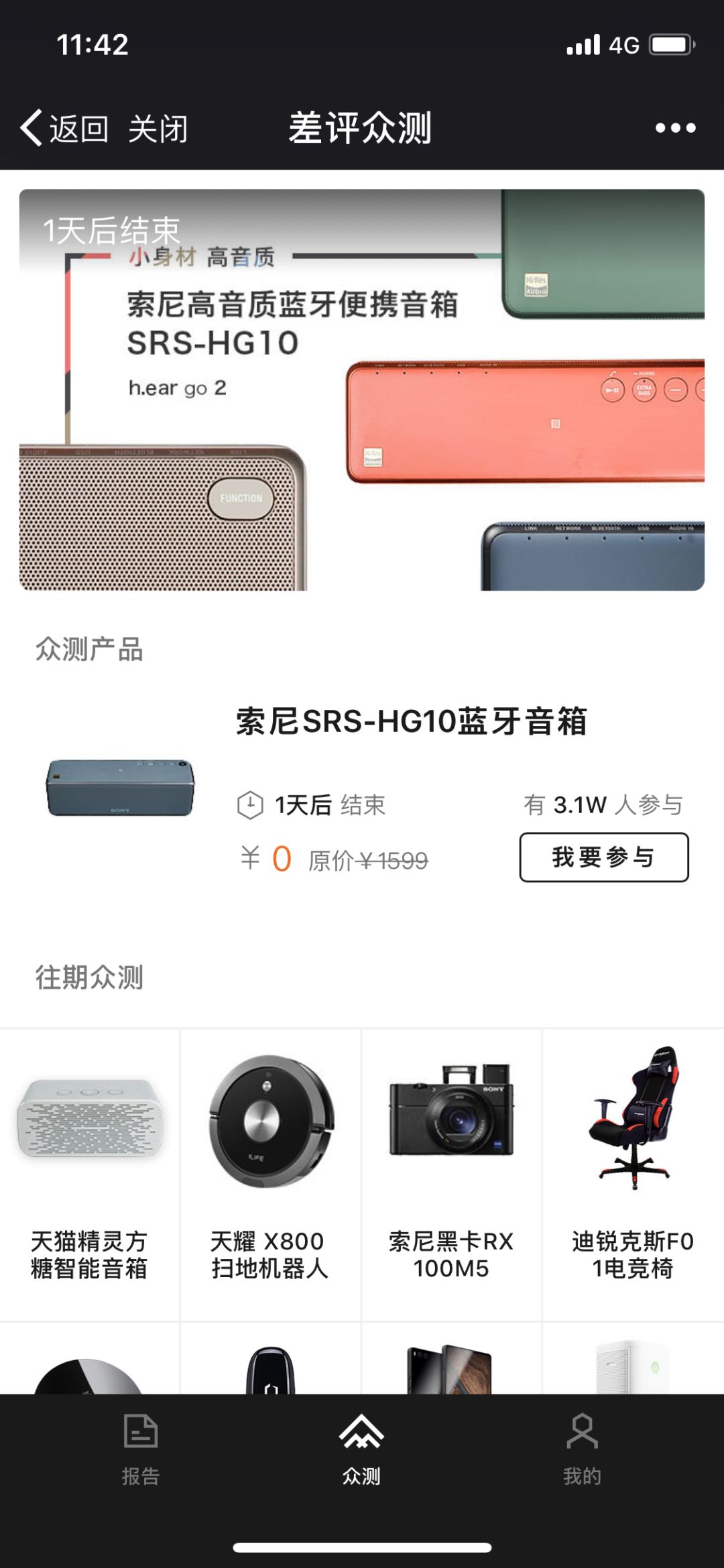Go back using the 返回 arrow
Image resolution: width=724 pixels, height=1568 pixels.
(x=64, y=128)
